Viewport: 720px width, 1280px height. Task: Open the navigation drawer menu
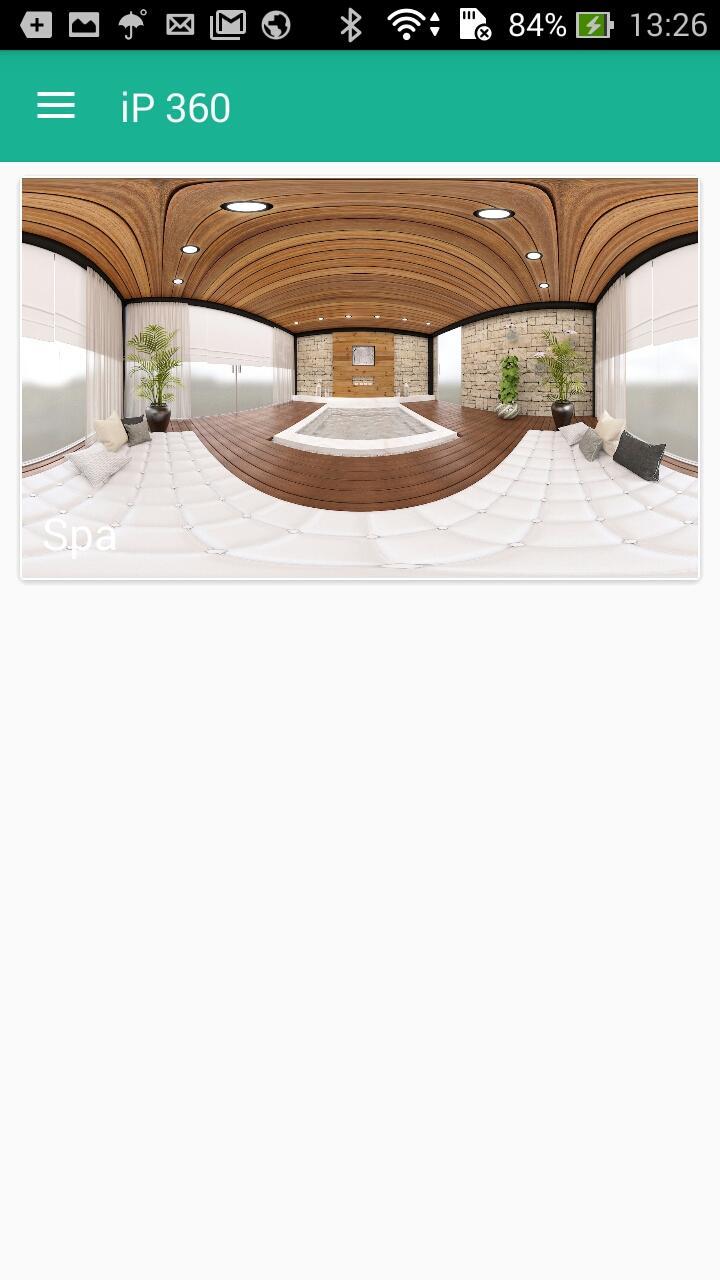(x=56, y=106)
